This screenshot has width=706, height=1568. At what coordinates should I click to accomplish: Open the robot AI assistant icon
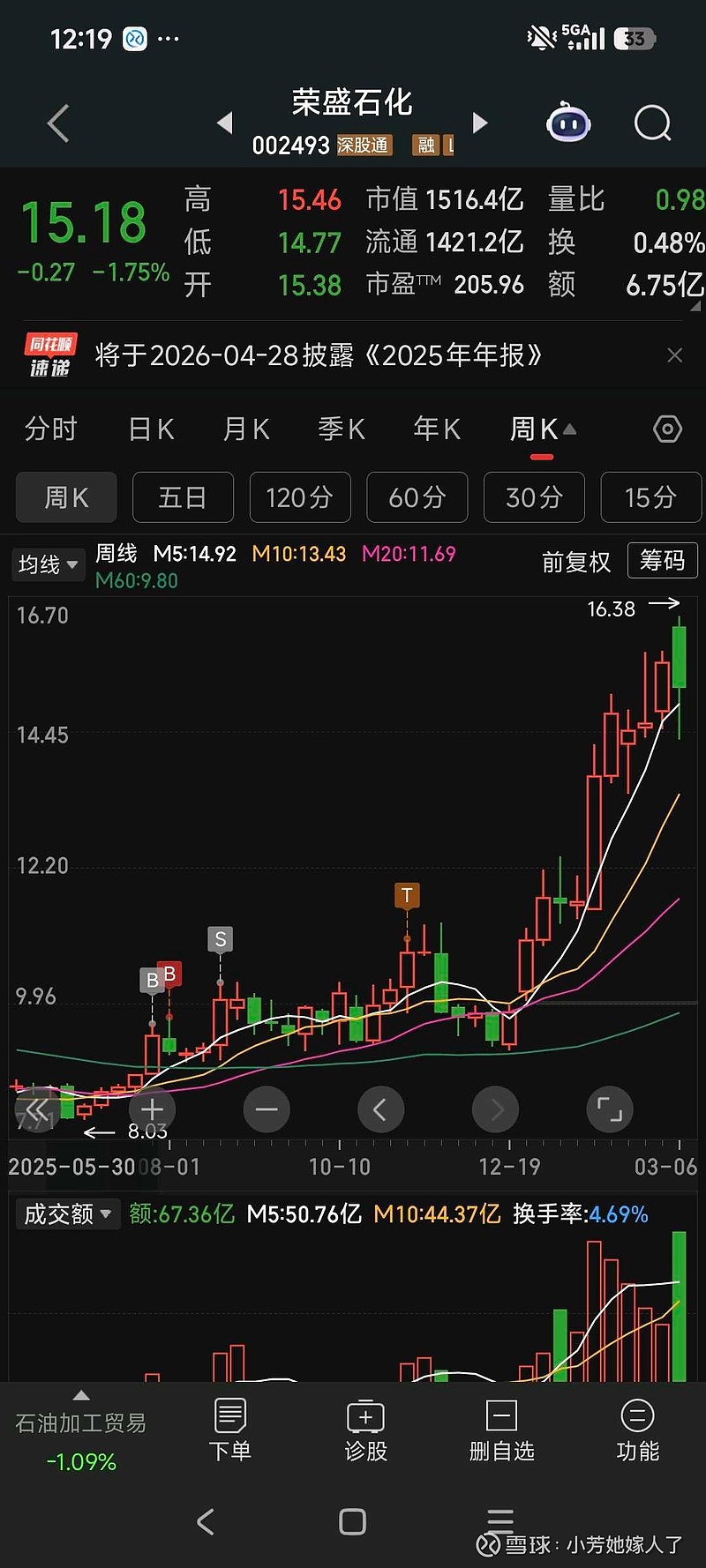[x=568, y=123]
